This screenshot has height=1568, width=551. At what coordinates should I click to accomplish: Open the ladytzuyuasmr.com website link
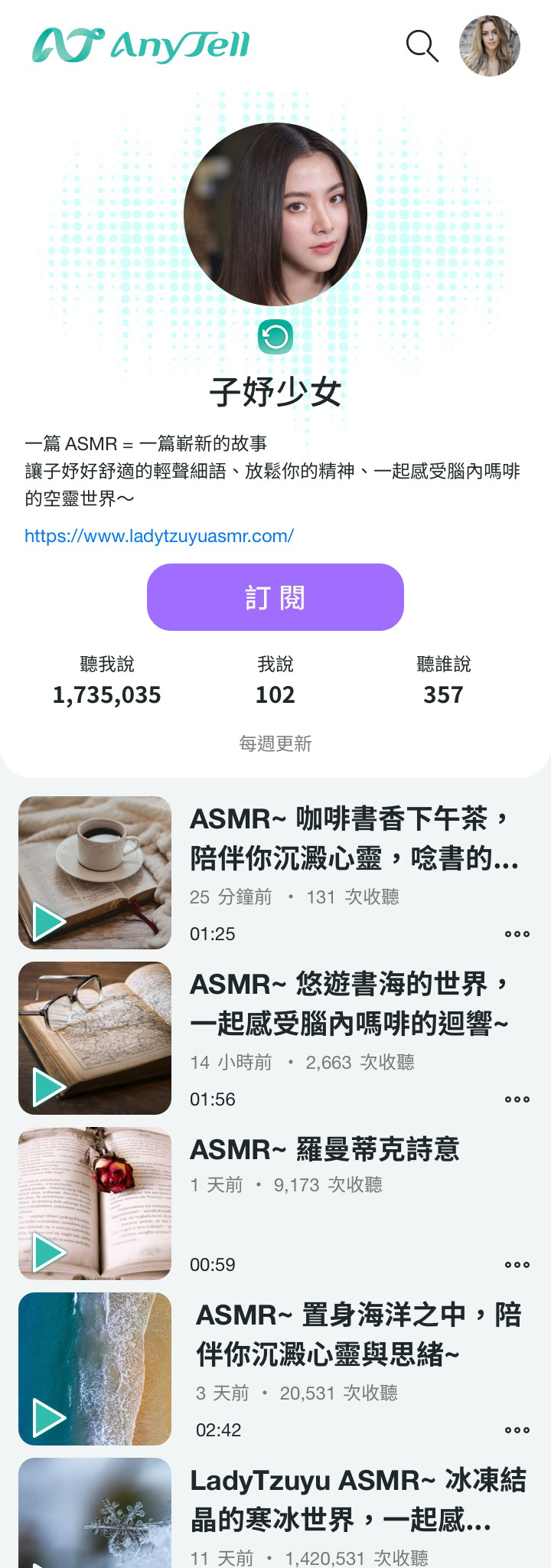[x=159, y=536]
